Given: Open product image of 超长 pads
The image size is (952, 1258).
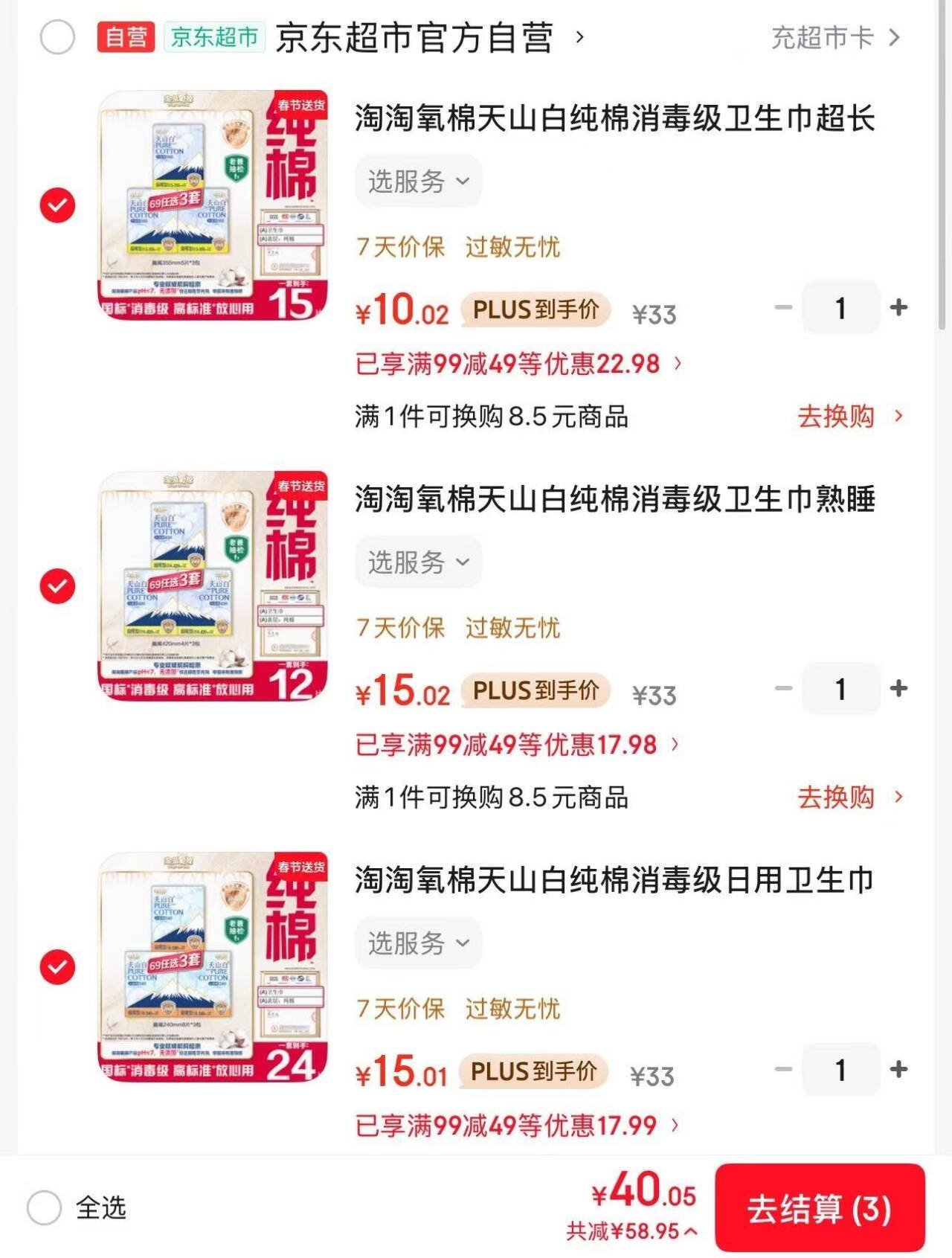Looking at the screenshot, I should tap(213, 206).
